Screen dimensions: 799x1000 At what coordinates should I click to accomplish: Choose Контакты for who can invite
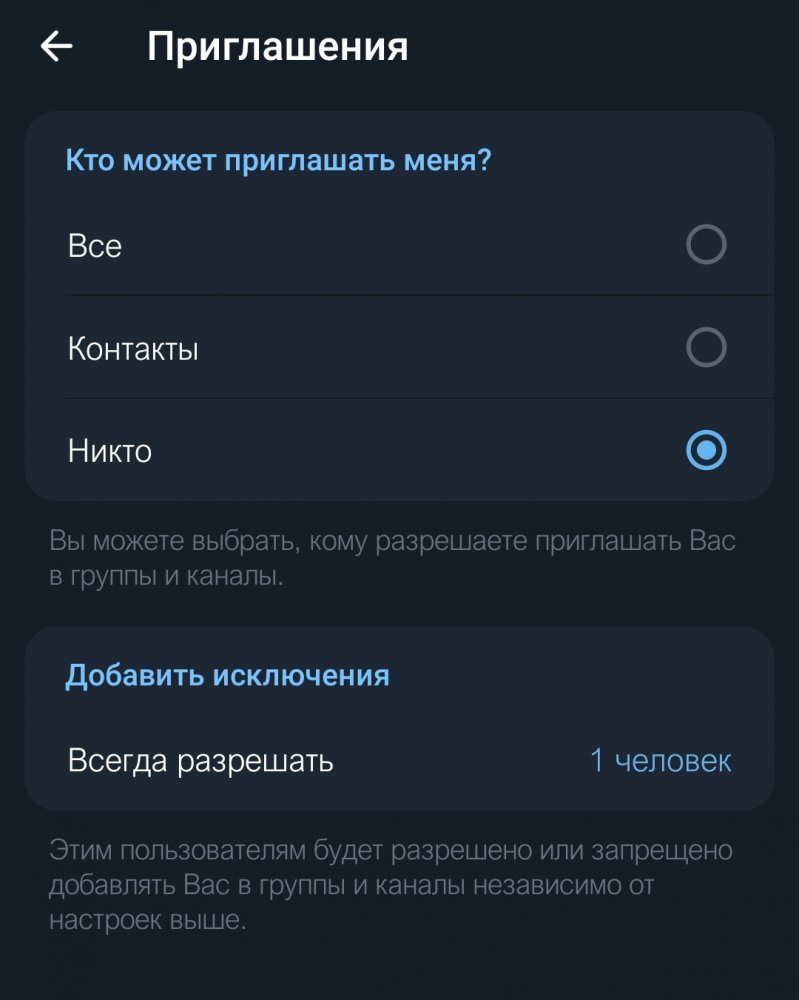pyautogui.click(x=705, y=348)
